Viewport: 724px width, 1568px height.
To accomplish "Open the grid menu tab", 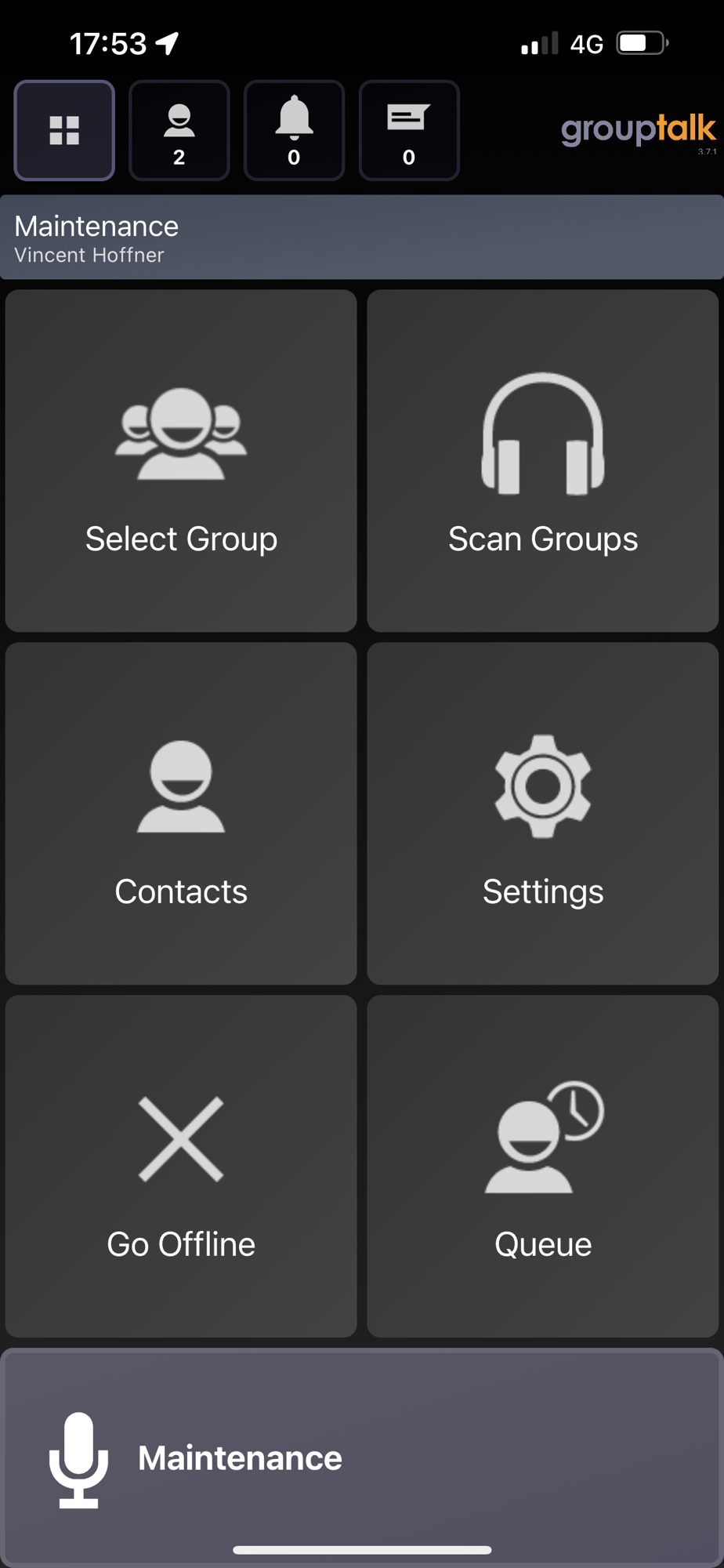I will pos(64,130).
